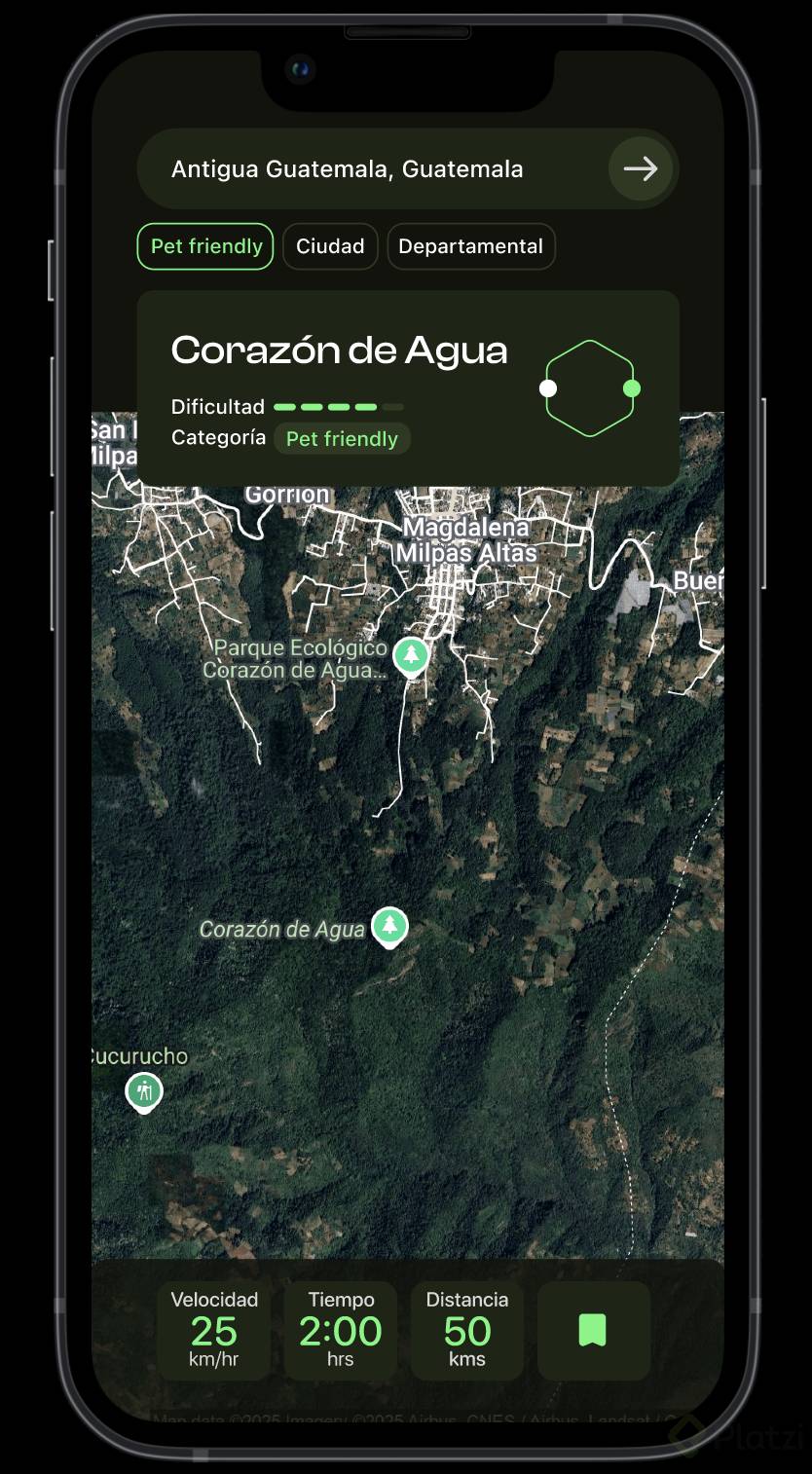Filter routes by Ciudad
Screen dimensions: 812x1474
330,246
